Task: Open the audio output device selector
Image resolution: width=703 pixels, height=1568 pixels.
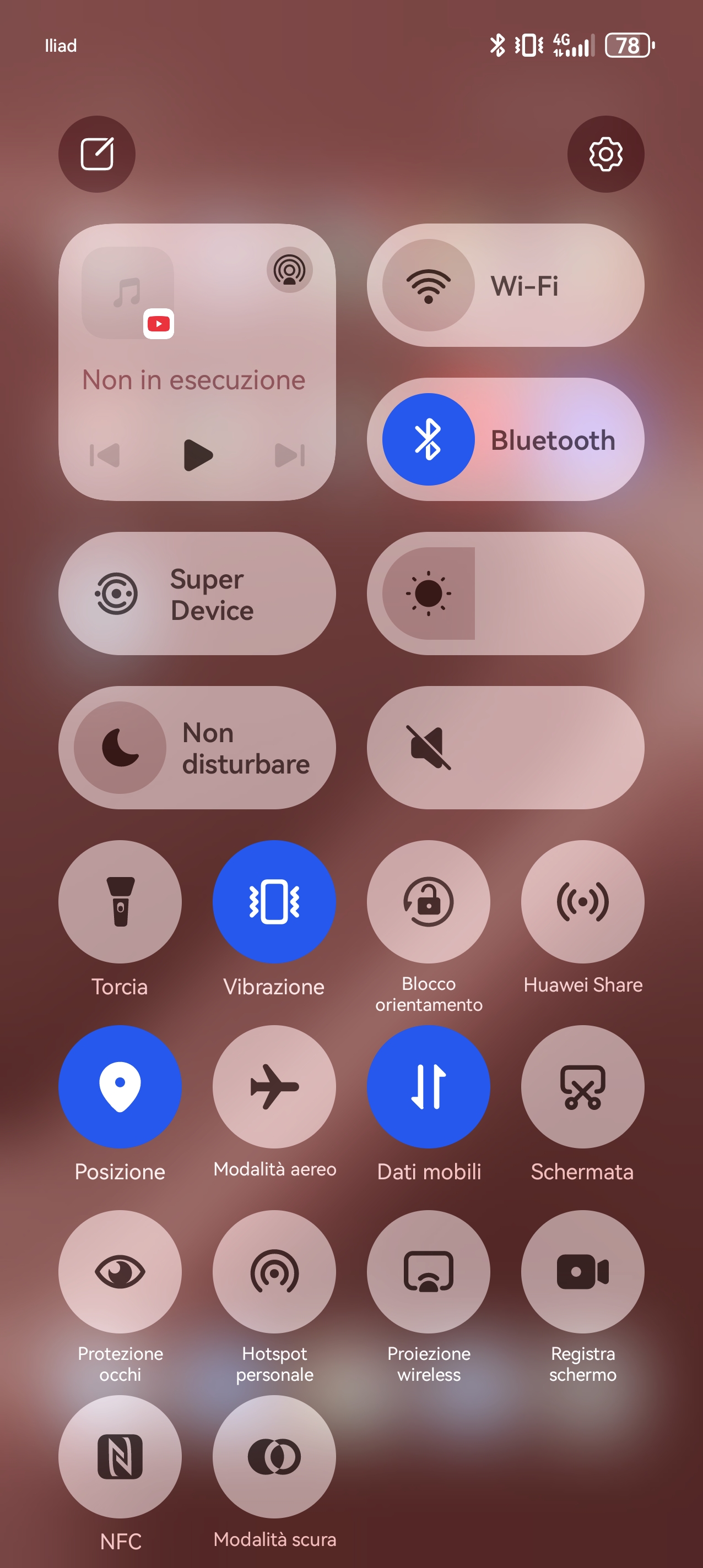Action: pyautogui.click(x=289, y=270)
